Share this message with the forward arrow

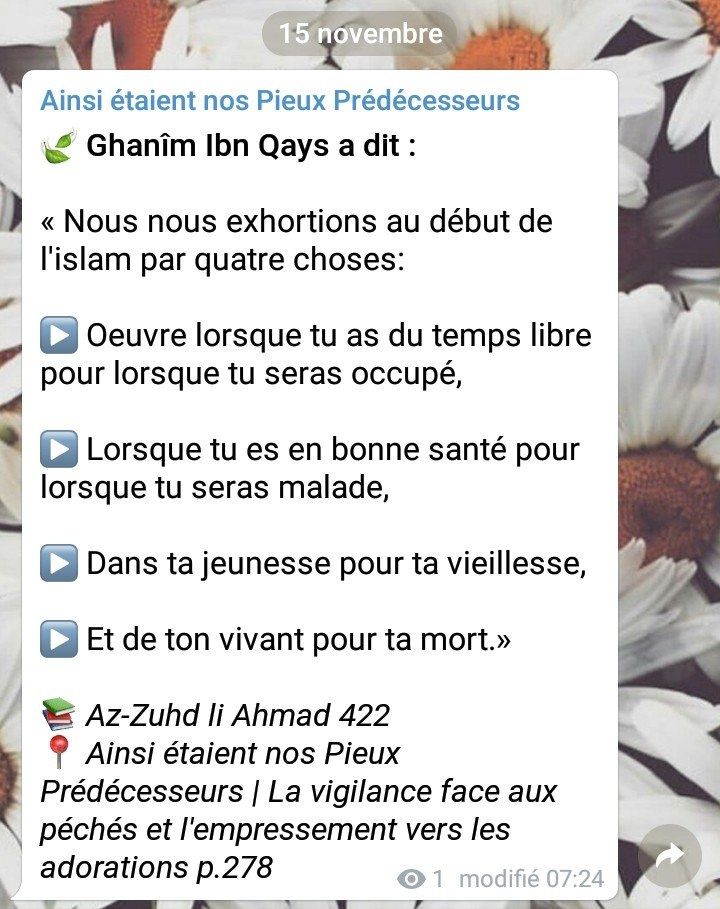(670, 855)
